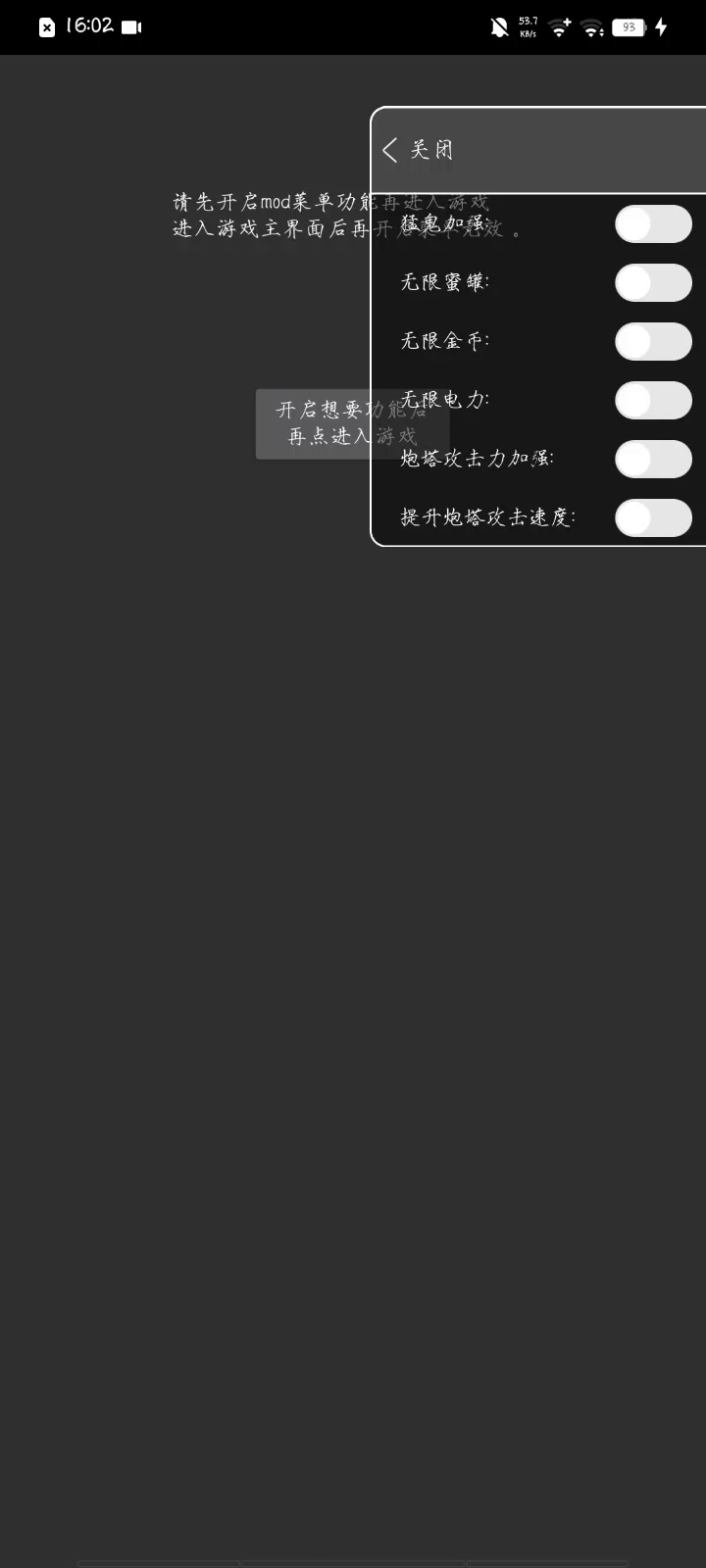
Task: Switch on 无限电力
Action: coord(653,400)
